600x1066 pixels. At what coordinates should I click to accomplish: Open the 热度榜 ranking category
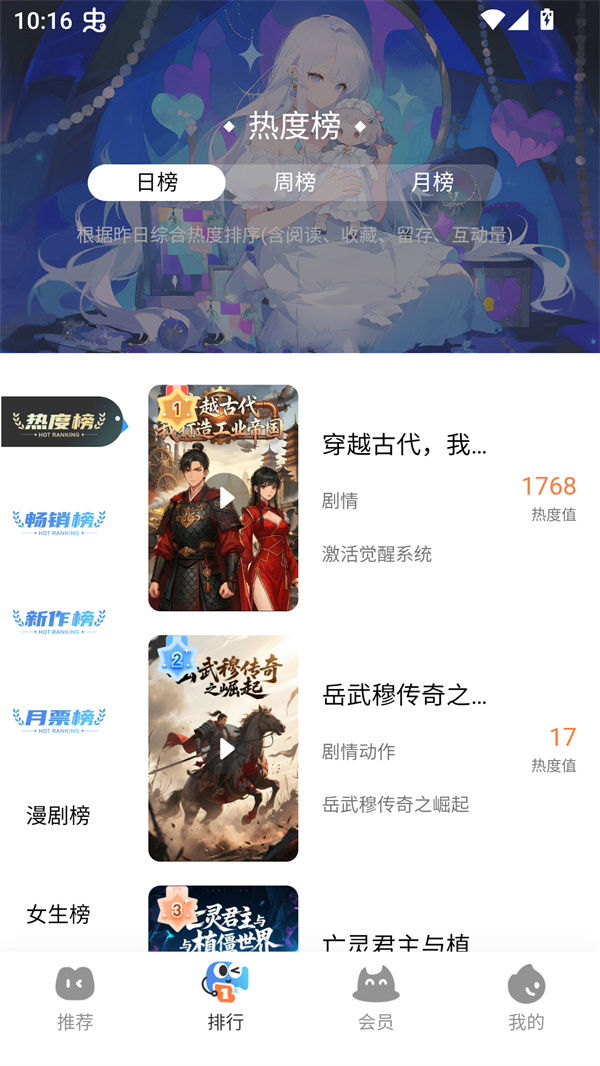click(62, 422)
